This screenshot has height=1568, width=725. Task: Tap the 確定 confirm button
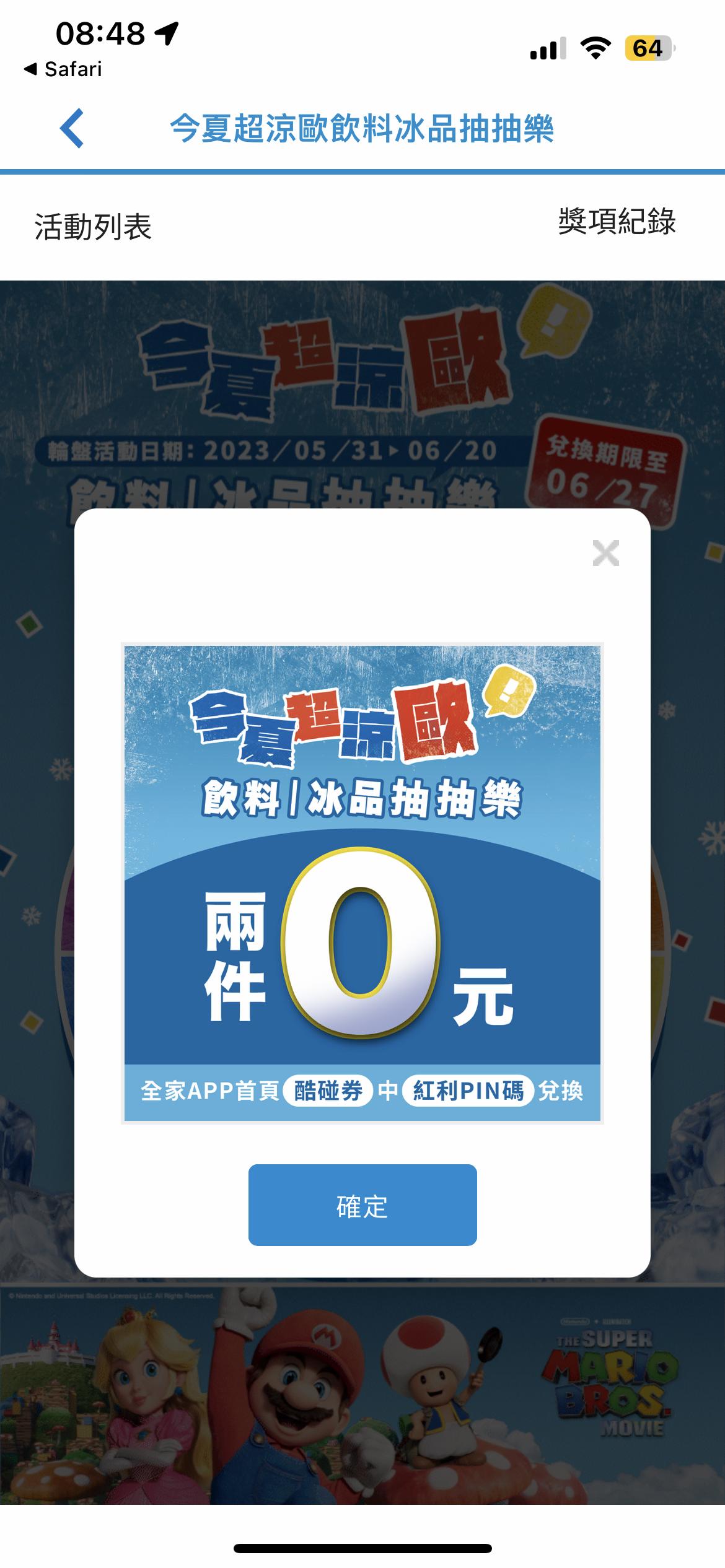(362, 1204)
